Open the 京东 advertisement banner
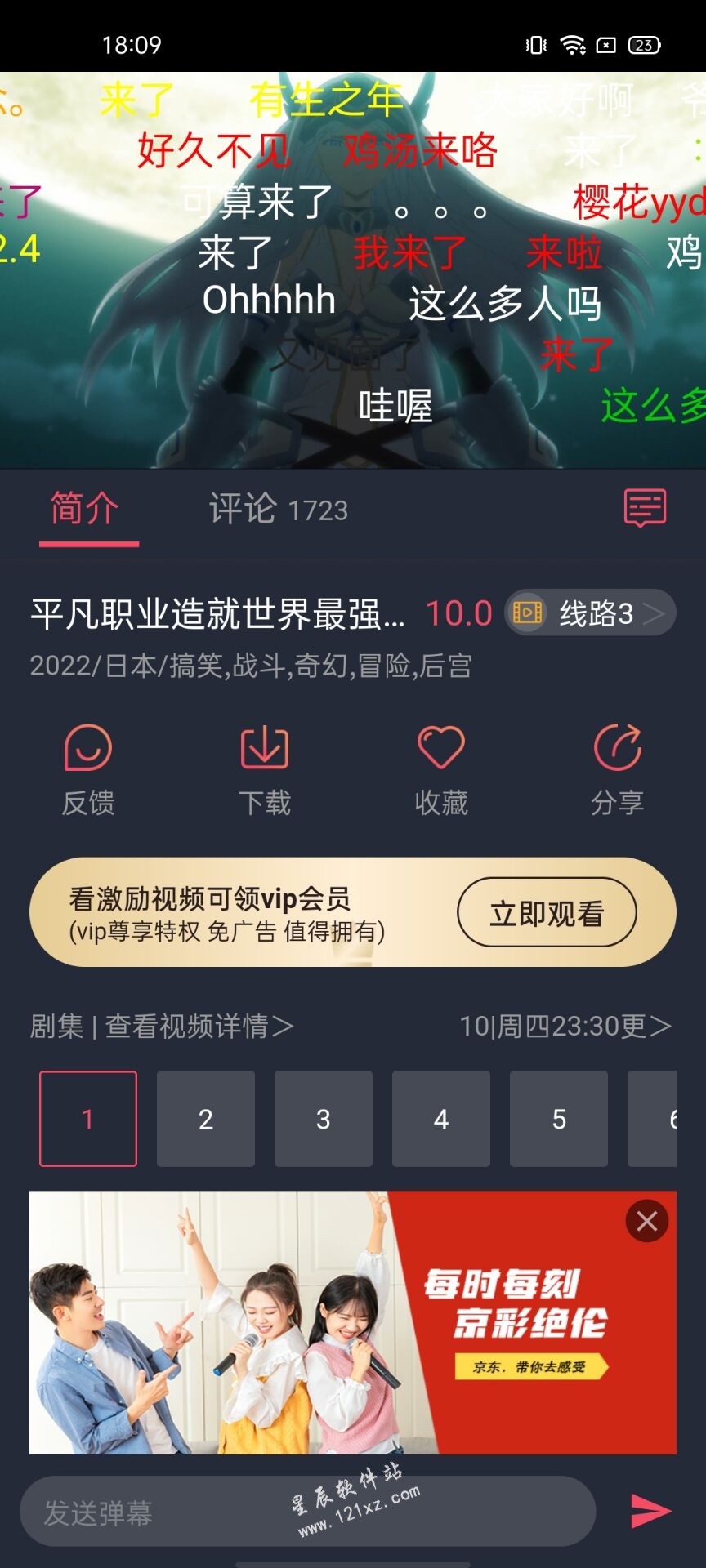The width and height of the screenshot is (706, 1568). point(327,1339)
